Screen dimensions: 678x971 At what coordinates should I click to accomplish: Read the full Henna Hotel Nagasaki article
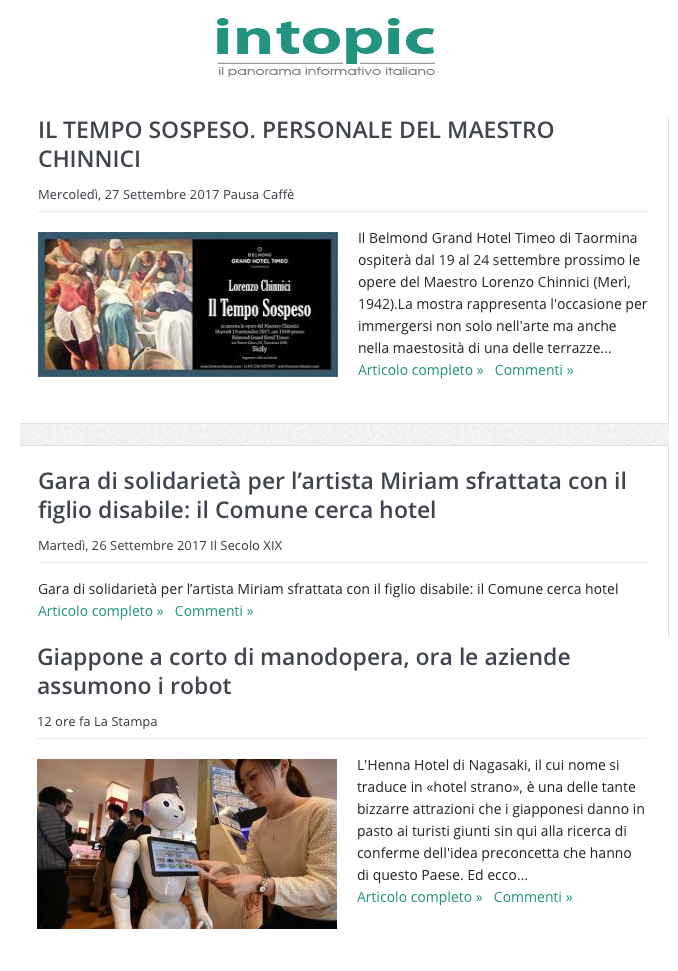(419, 897)
